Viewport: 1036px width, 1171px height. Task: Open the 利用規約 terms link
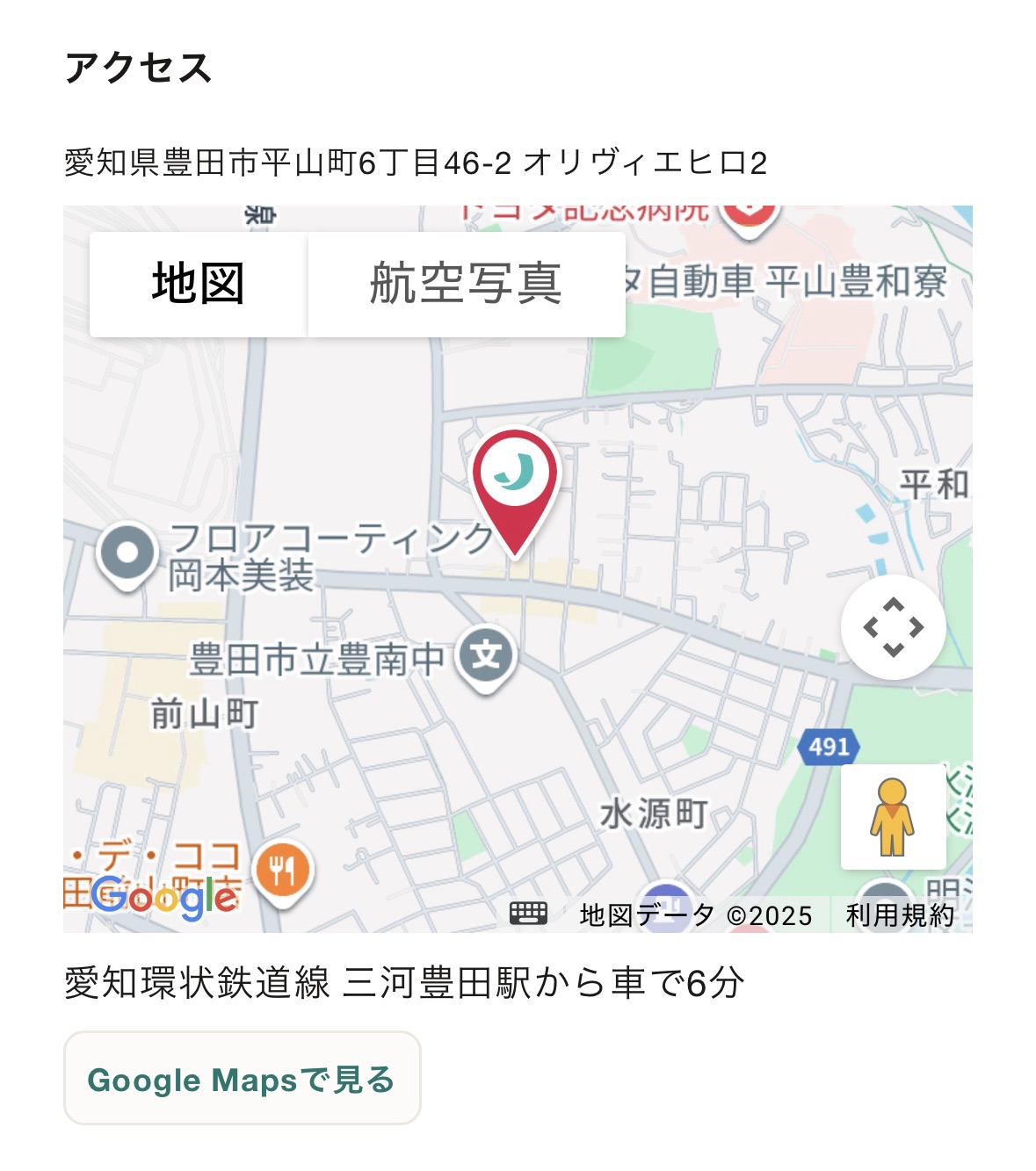pyautogui.click(x=900, y=915)
